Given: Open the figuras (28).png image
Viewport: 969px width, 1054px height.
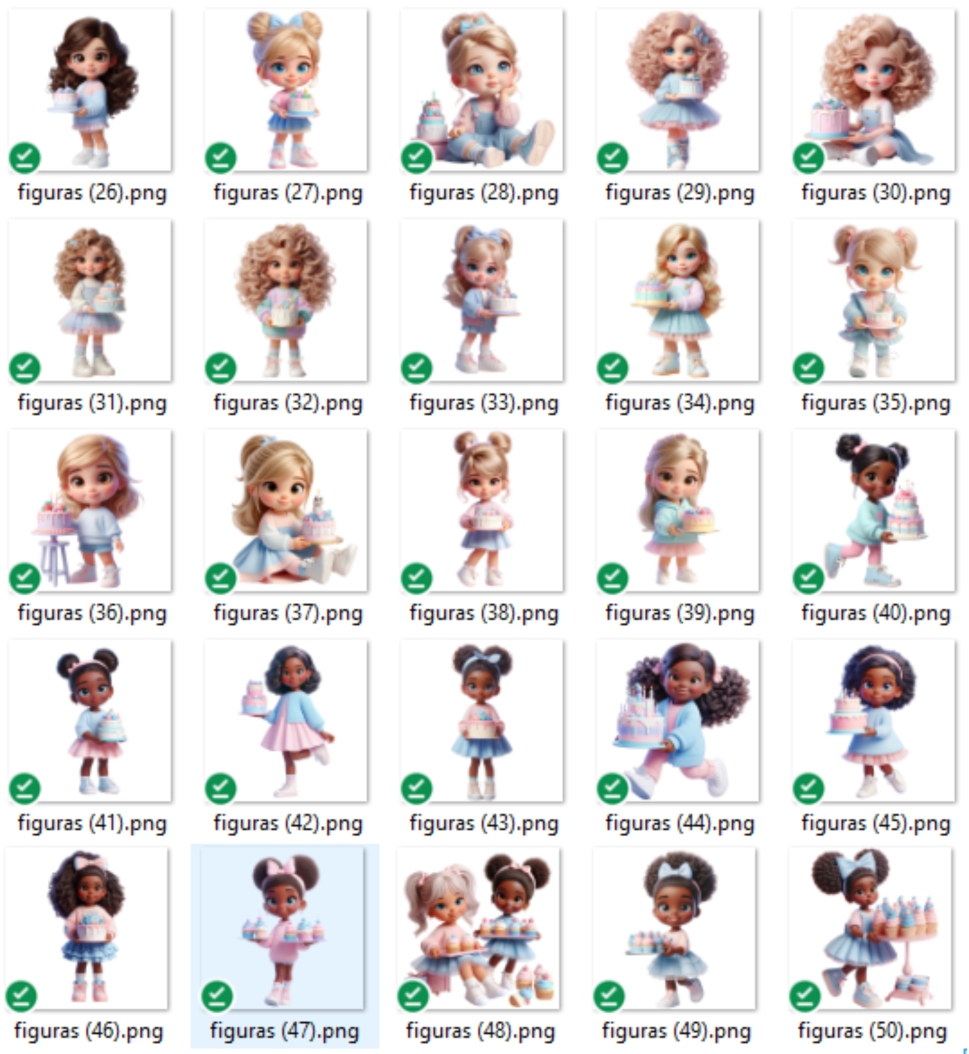Looking at the screenshot, I should [482, 90].
